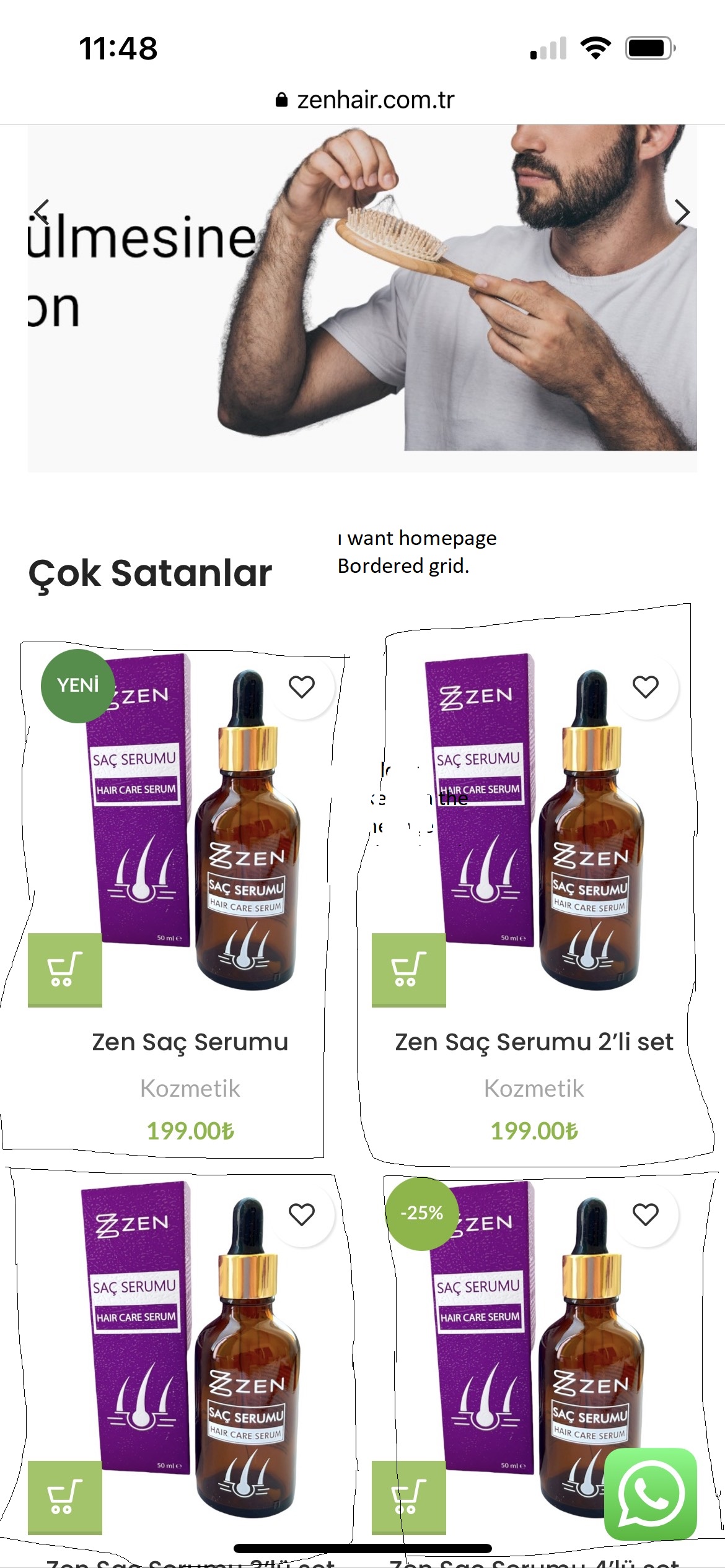Viewport: 725px width, 1568px height.
Task: Go to the next banner slide
Action: coord(682,212)
